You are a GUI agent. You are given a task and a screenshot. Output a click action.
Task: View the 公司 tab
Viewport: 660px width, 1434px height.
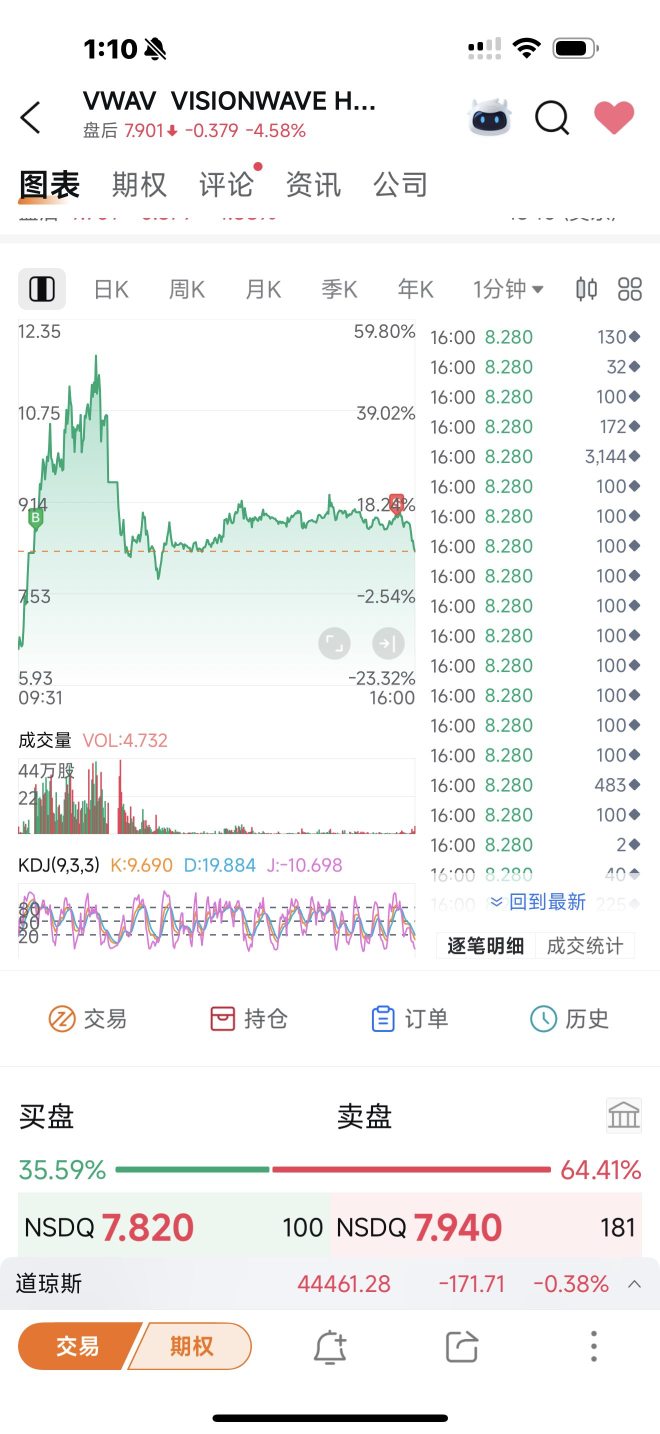click(x=400, y=185)
